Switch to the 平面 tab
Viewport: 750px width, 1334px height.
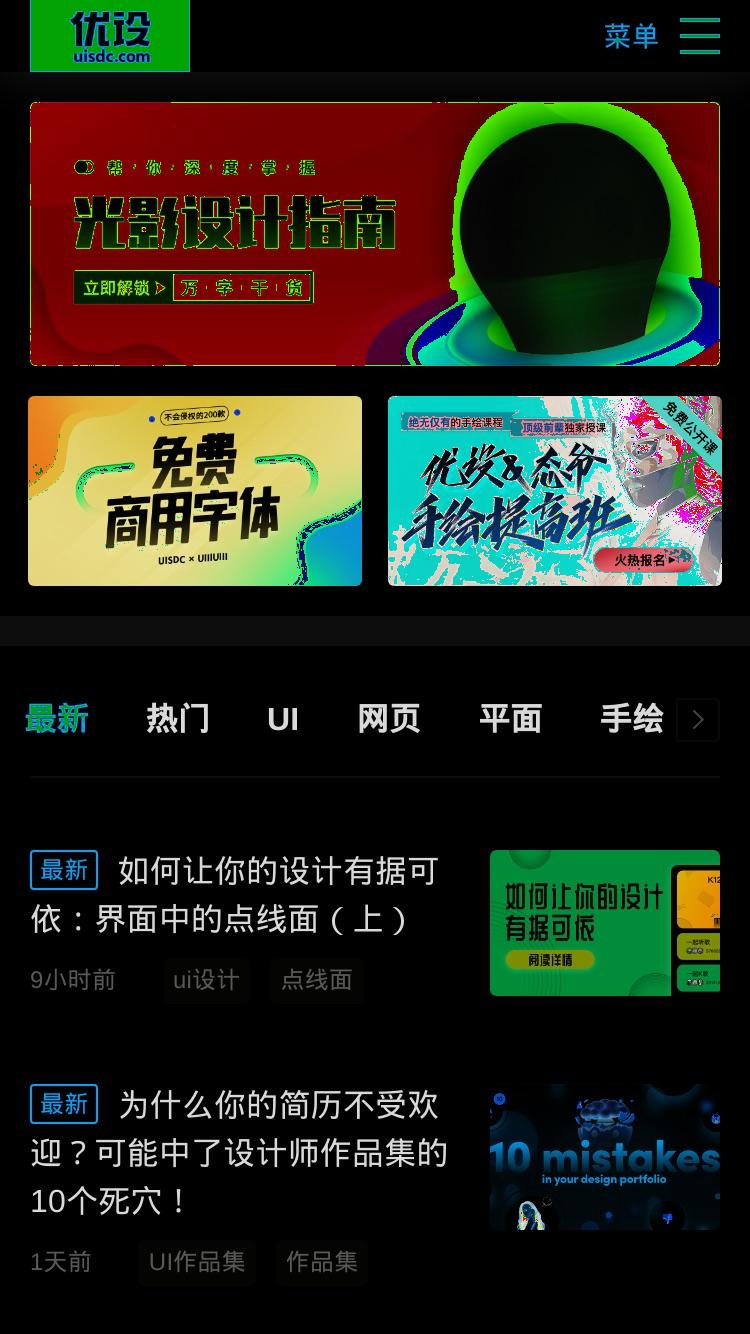pos(510,719)
